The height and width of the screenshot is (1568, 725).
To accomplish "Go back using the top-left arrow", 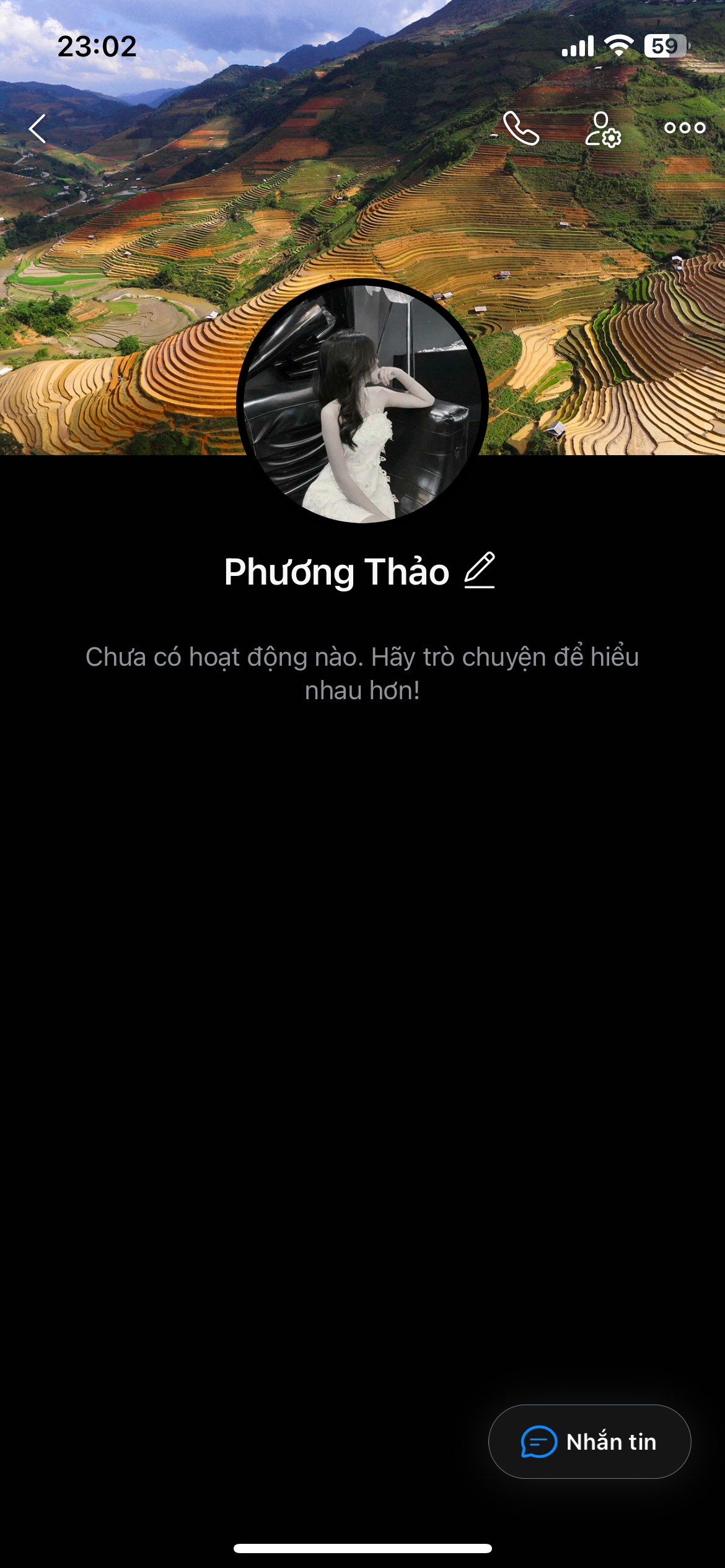I will click(x=38, y=129).
